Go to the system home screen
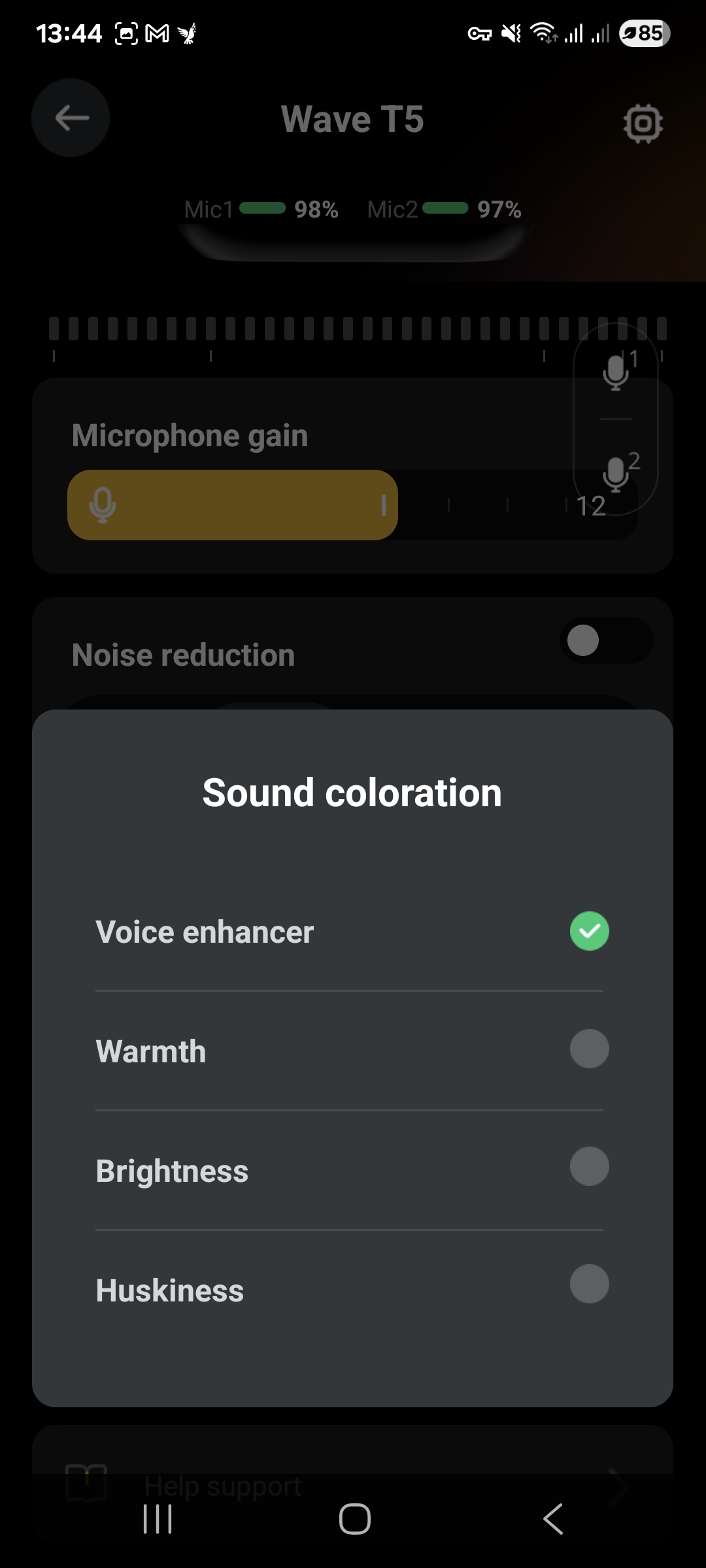The width and height of the screenshot is (706, 1568). click(354, 1518)
